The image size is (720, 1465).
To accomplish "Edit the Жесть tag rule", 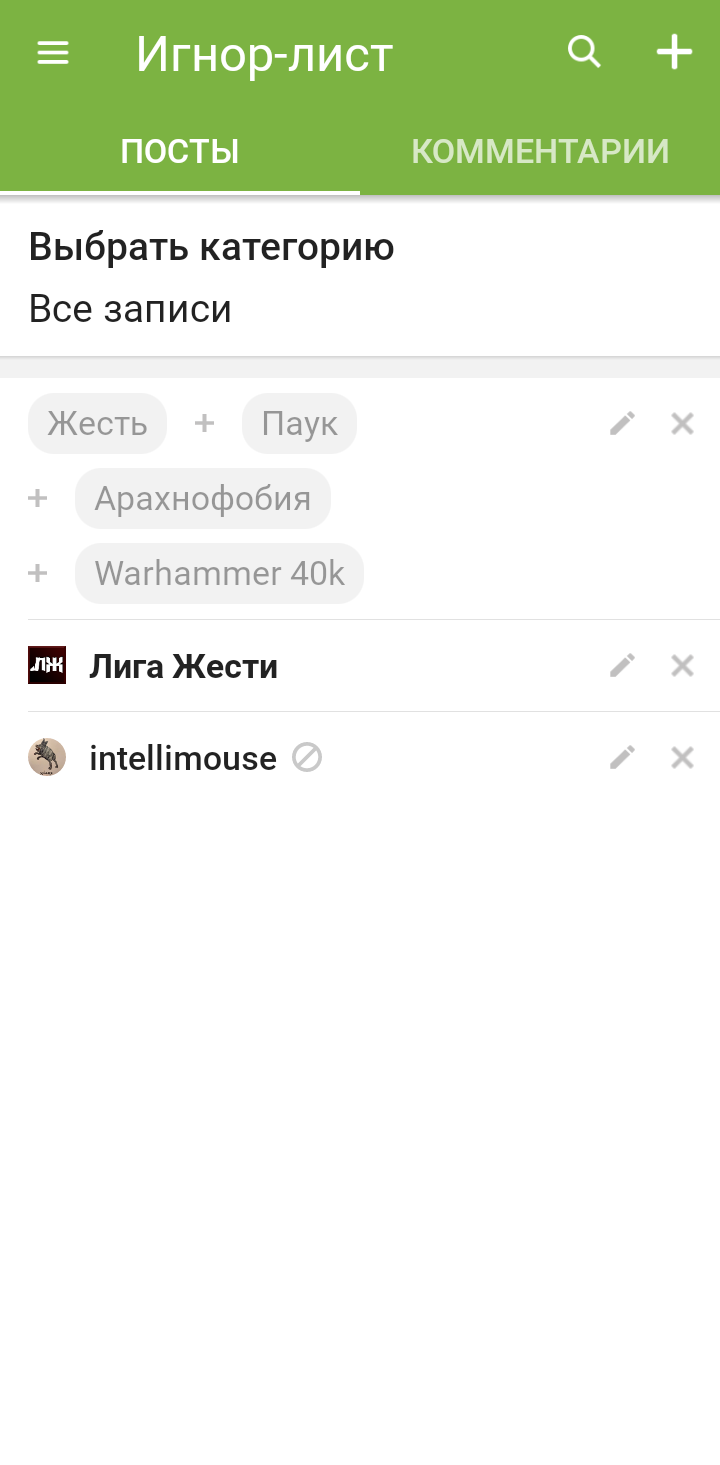I will (622, 424).
